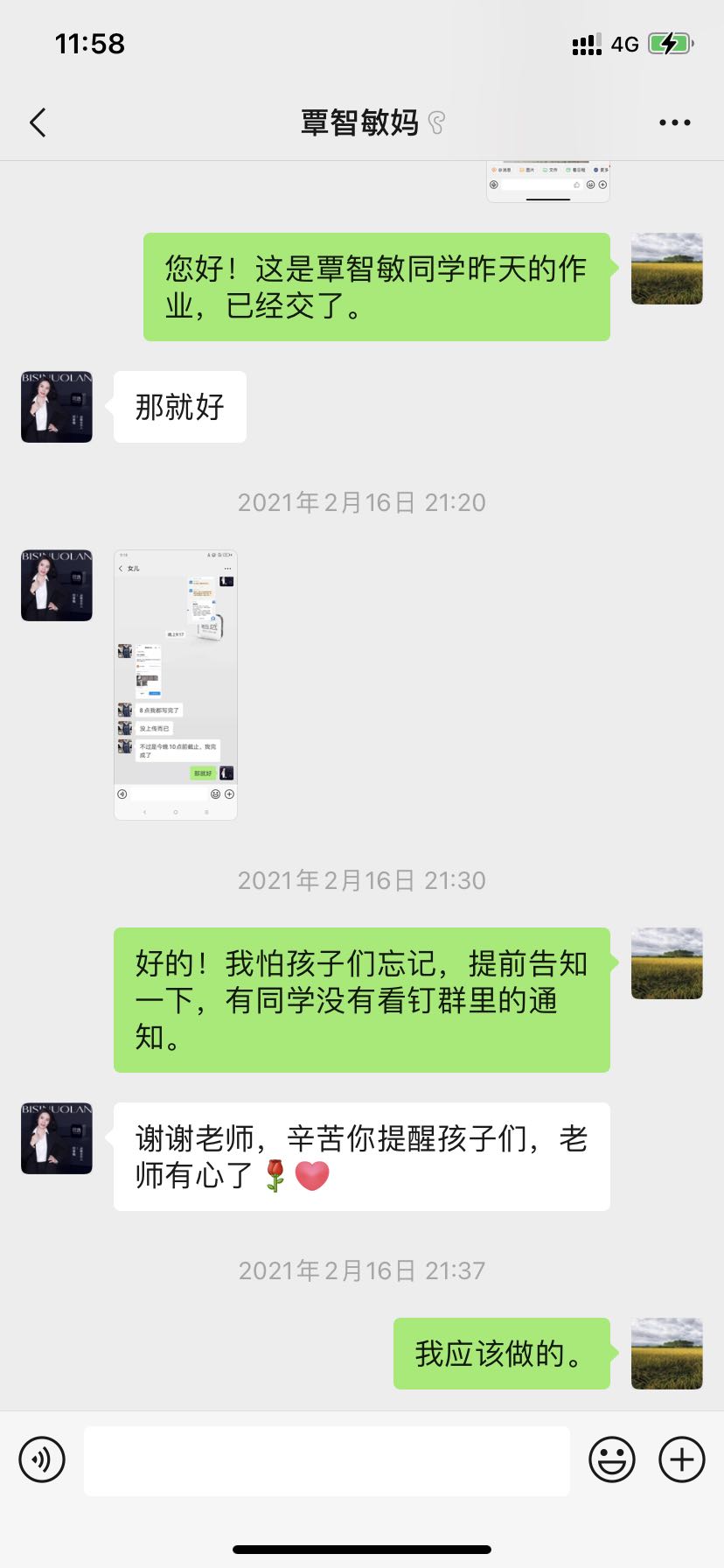Screen dimensions: 724x1568
Task: Open the partially visible image at top
Action: 548,182
